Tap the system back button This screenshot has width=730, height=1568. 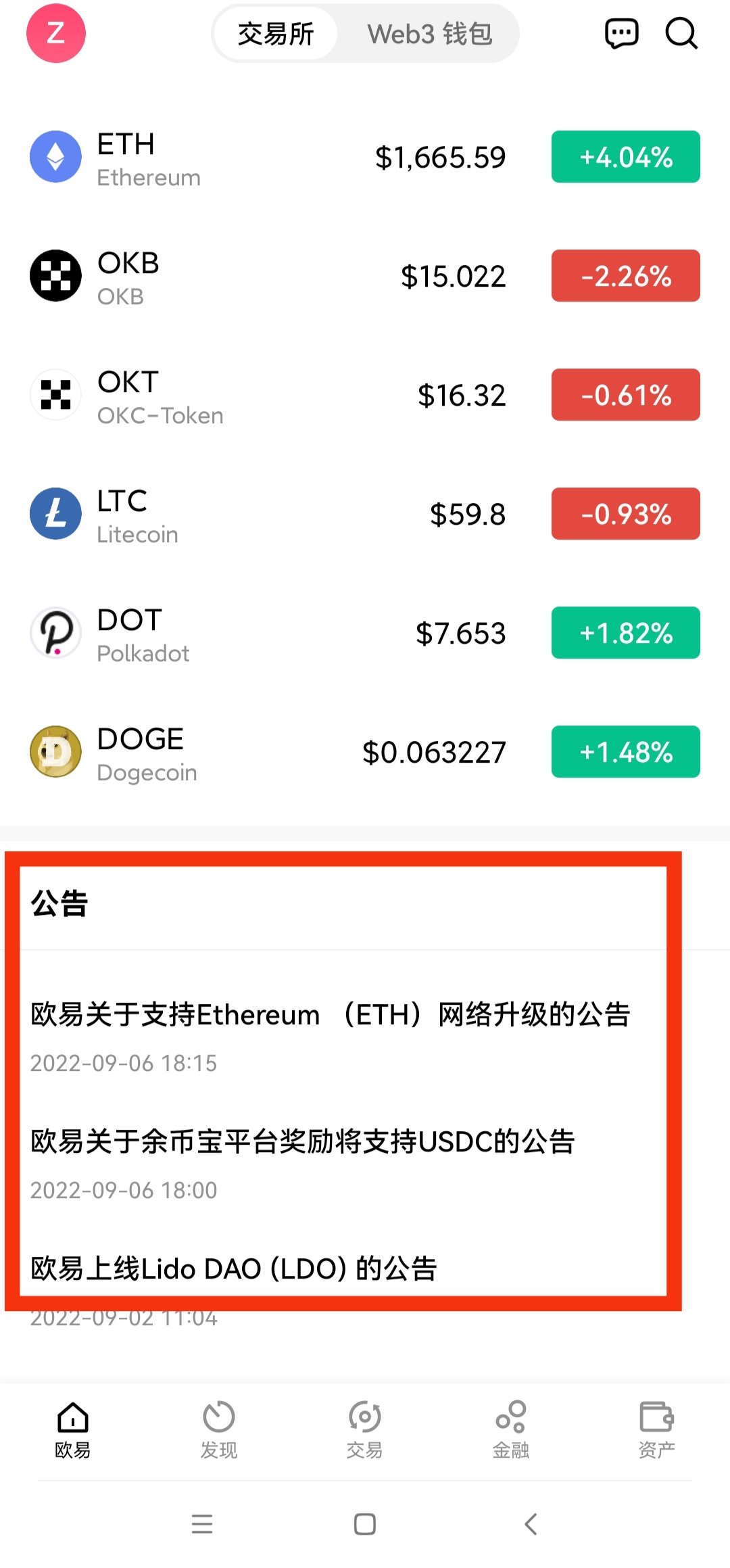pos(531,1524)
